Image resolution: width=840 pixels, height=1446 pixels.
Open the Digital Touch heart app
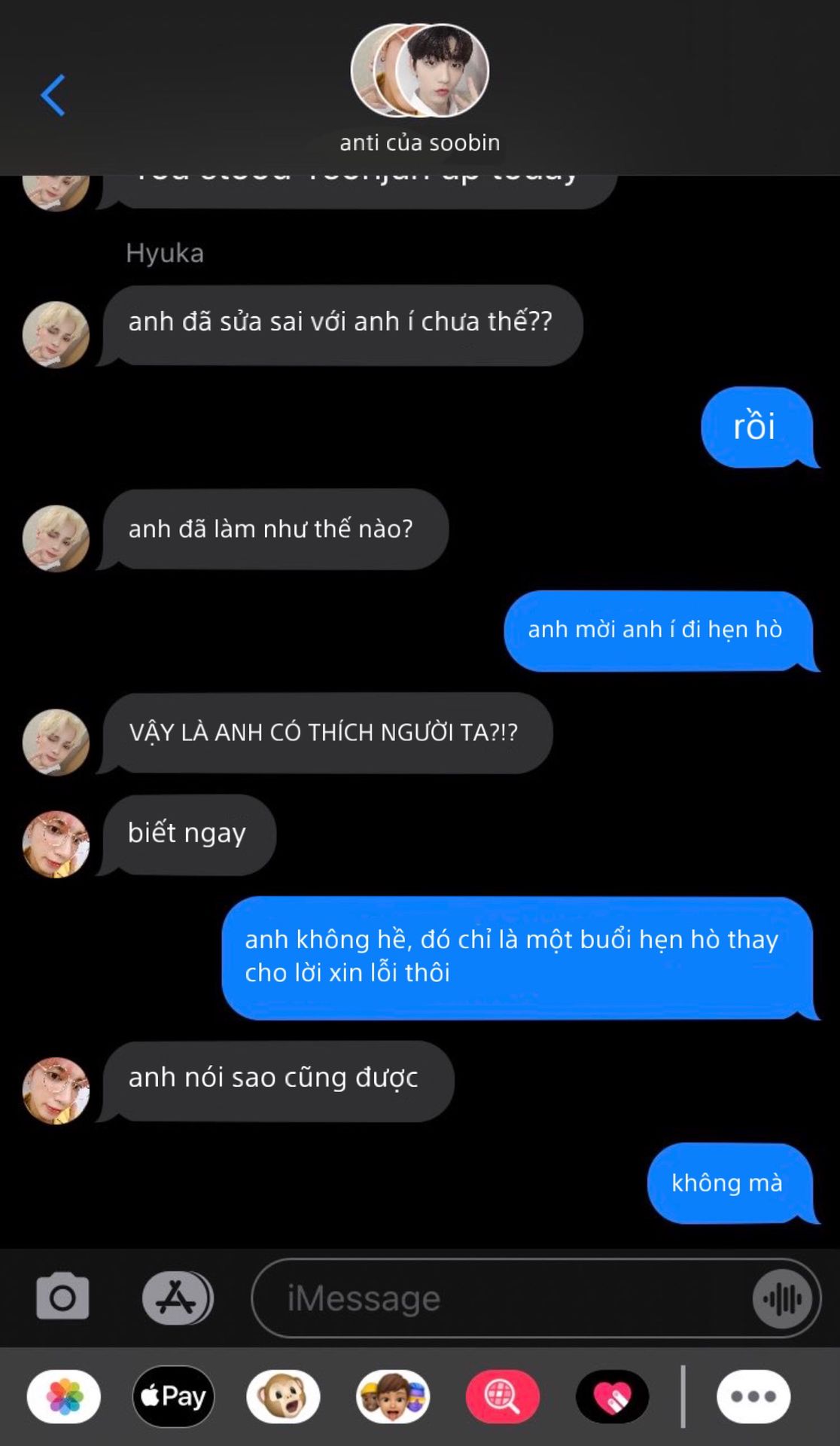coord(613,1397)
